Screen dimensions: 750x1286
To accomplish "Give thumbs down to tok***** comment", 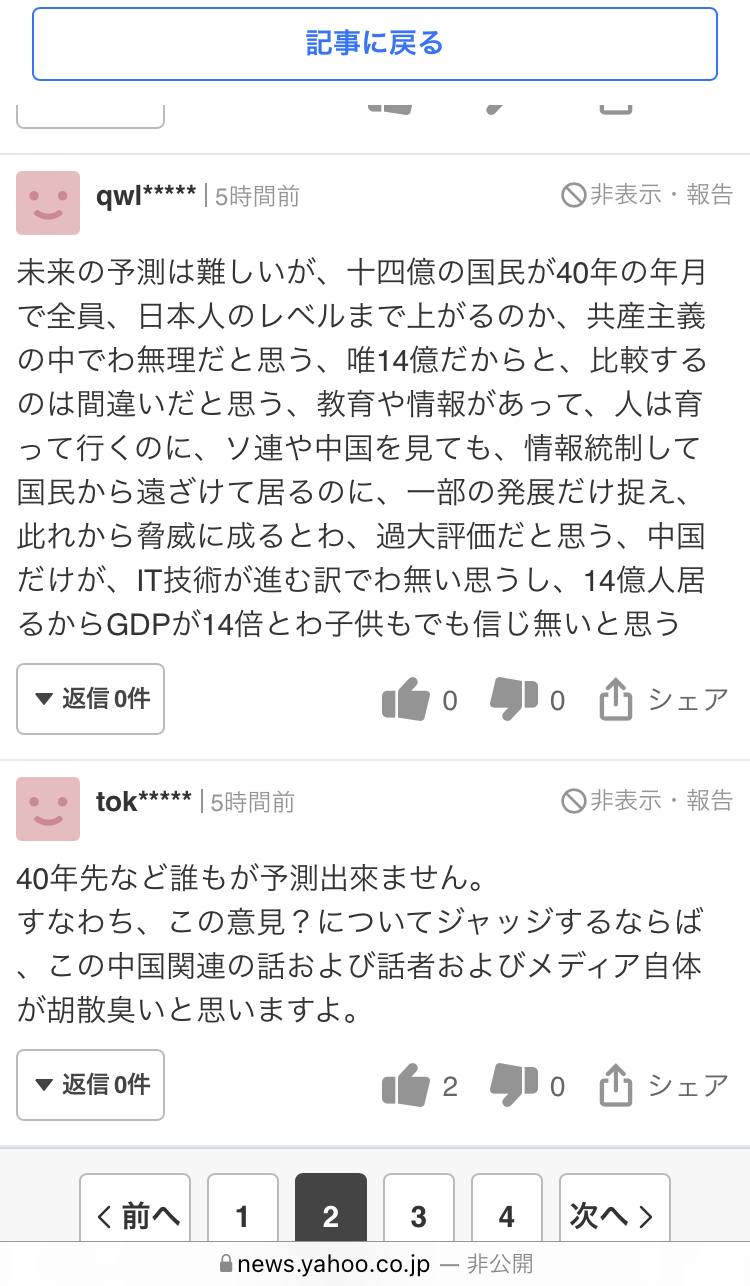I will click(x=527, y=1086).
